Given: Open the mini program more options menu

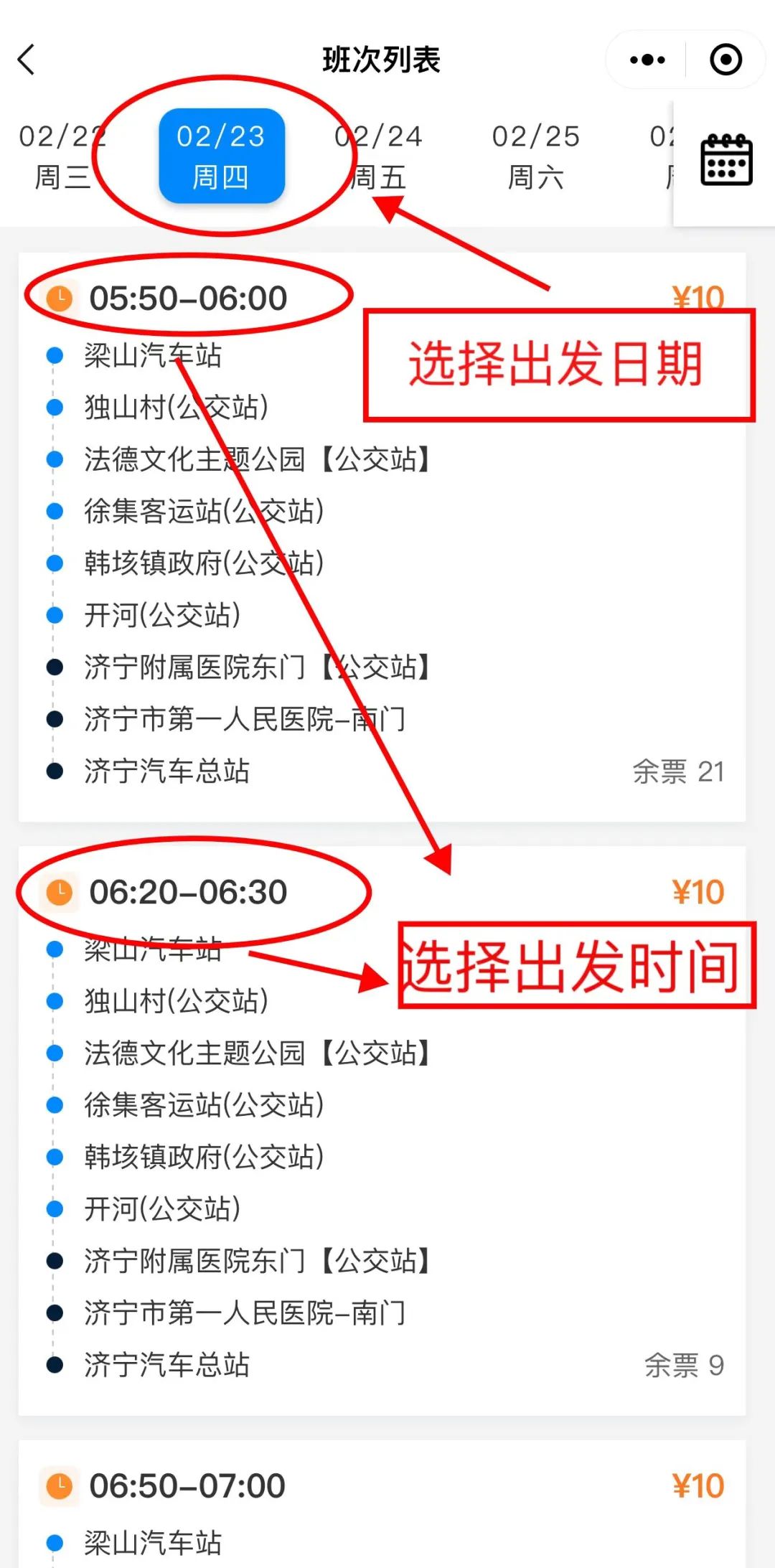Looking at the screenshot, I should [x=647, y=60].
